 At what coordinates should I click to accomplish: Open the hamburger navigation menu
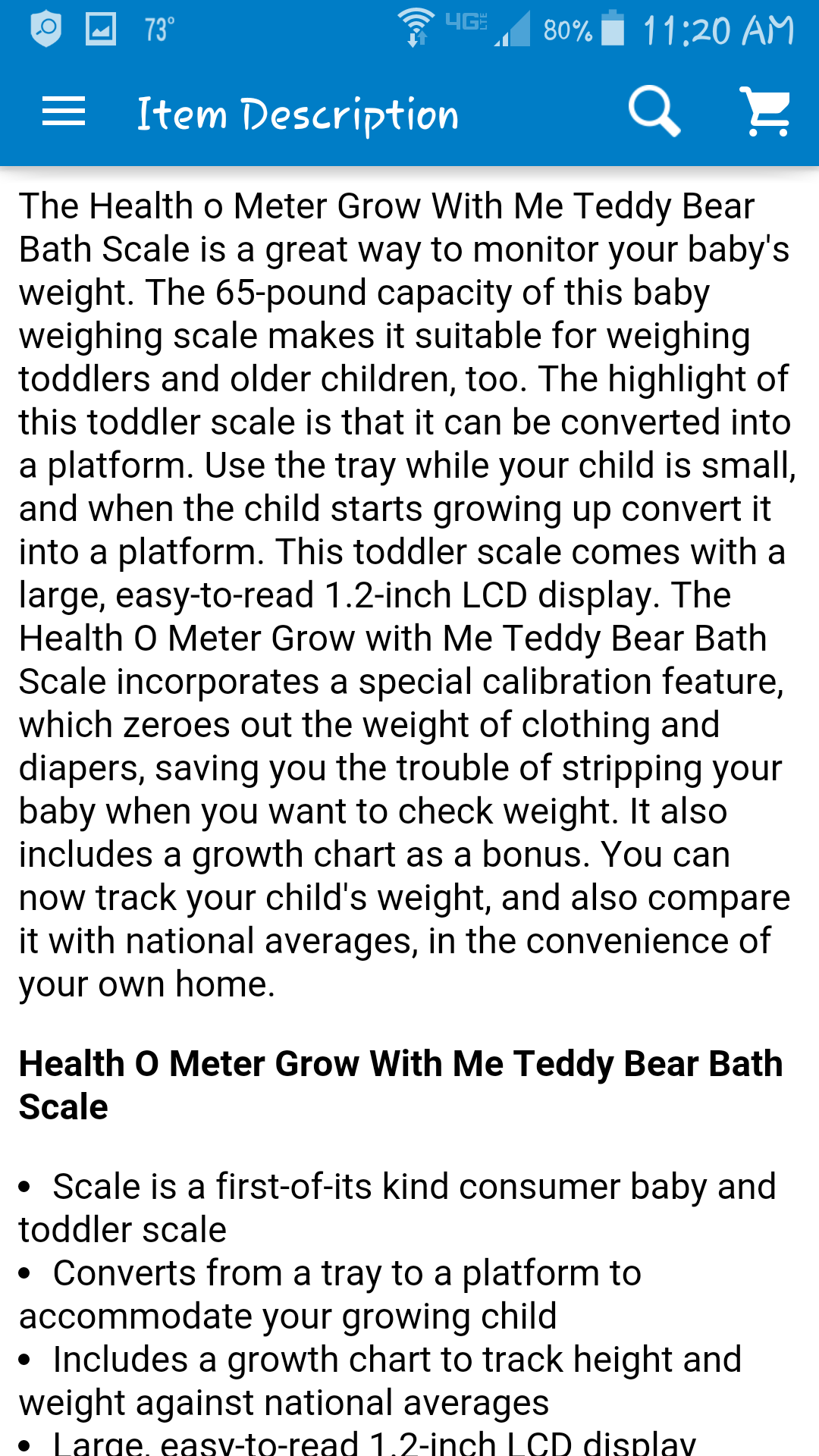click(x=64, y=112)
